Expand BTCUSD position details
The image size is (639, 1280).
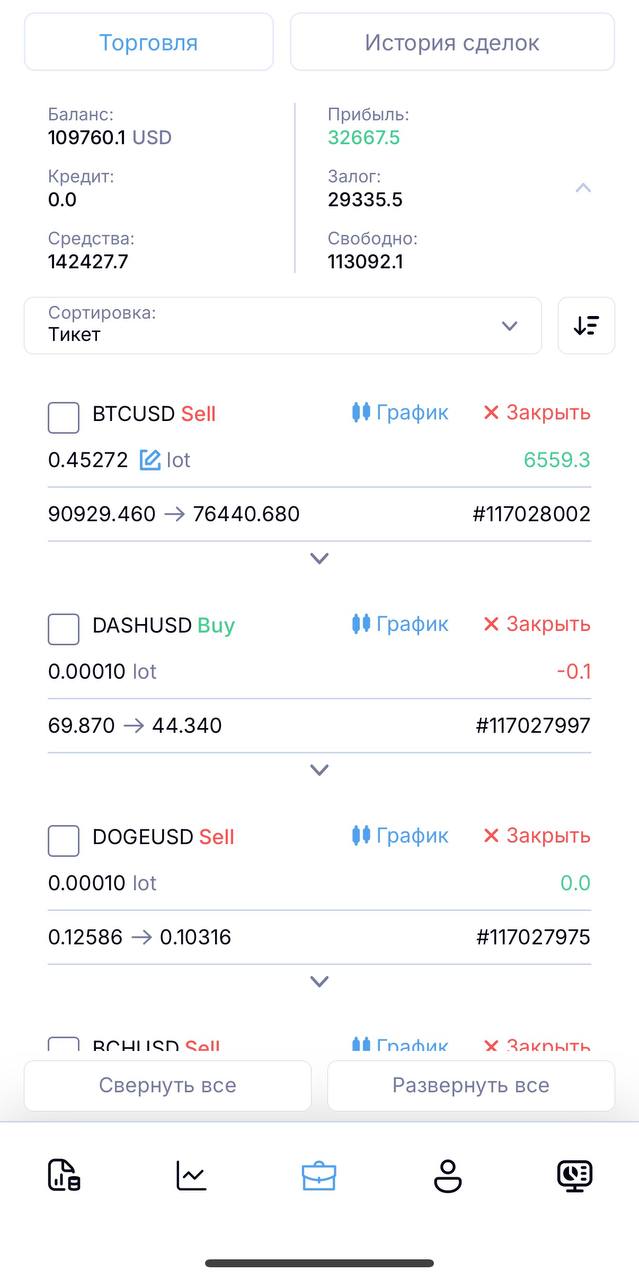(319, 559)
